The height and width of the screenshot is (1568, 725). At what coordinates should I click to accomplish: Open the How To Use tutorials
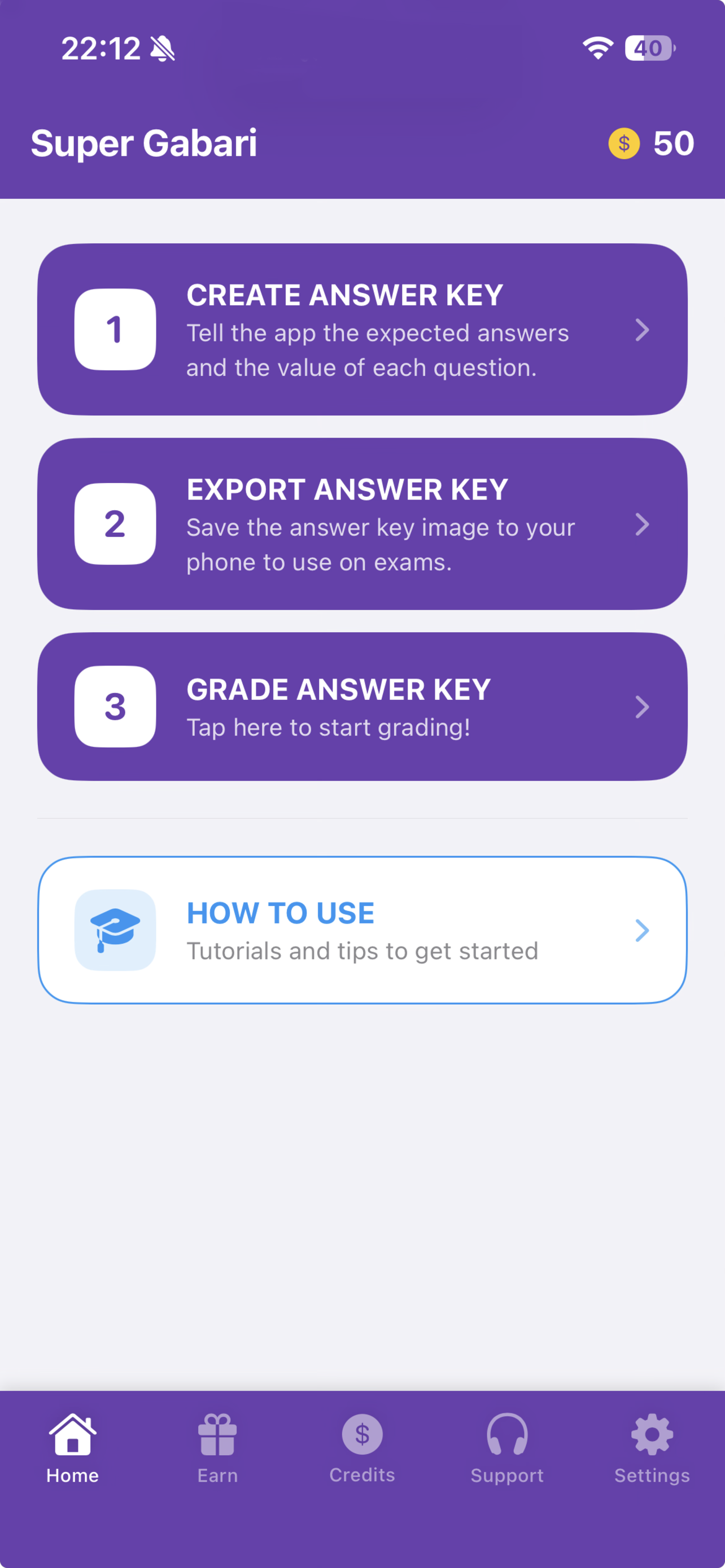tap(362, 930)
